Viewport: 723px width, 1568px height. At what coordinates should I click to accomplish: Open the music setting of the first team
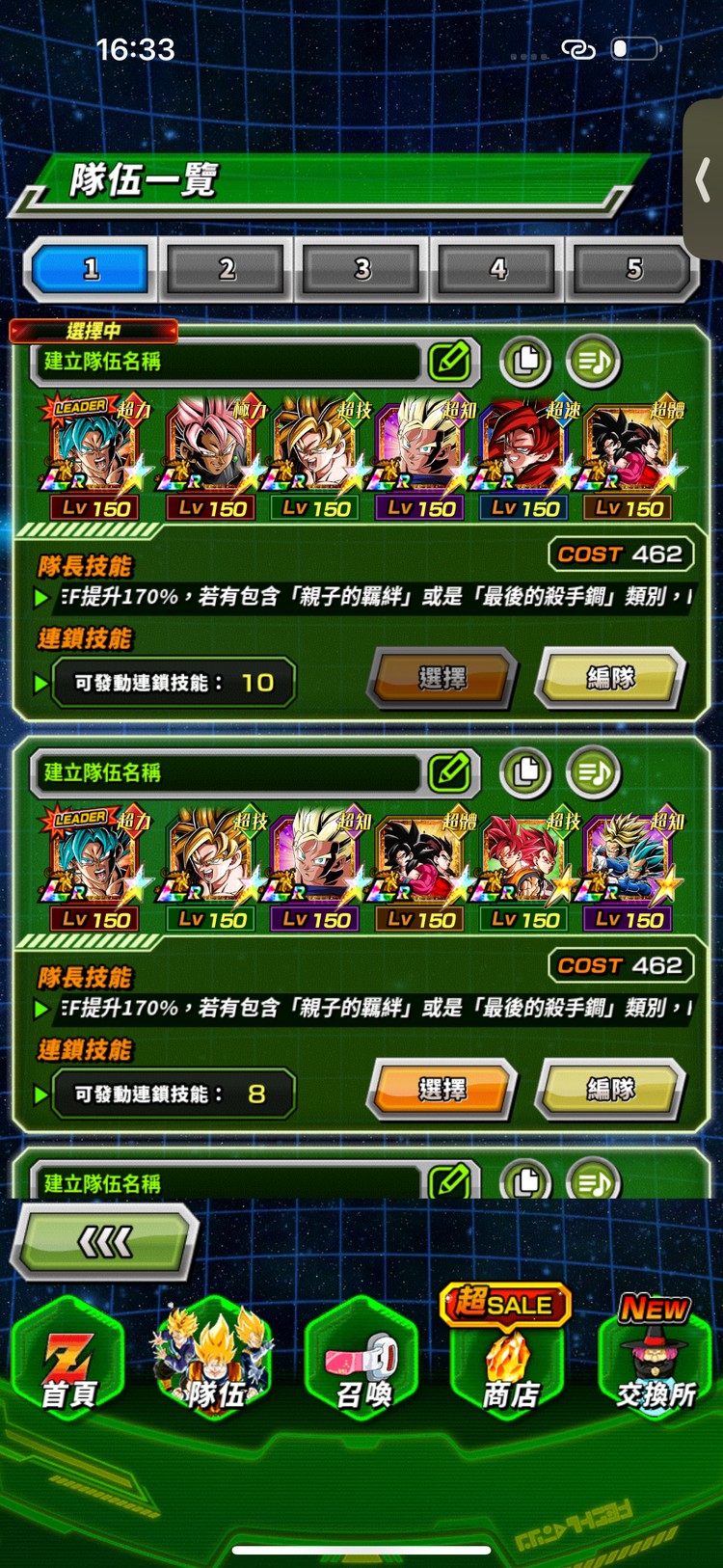click(x=593, y=362)
